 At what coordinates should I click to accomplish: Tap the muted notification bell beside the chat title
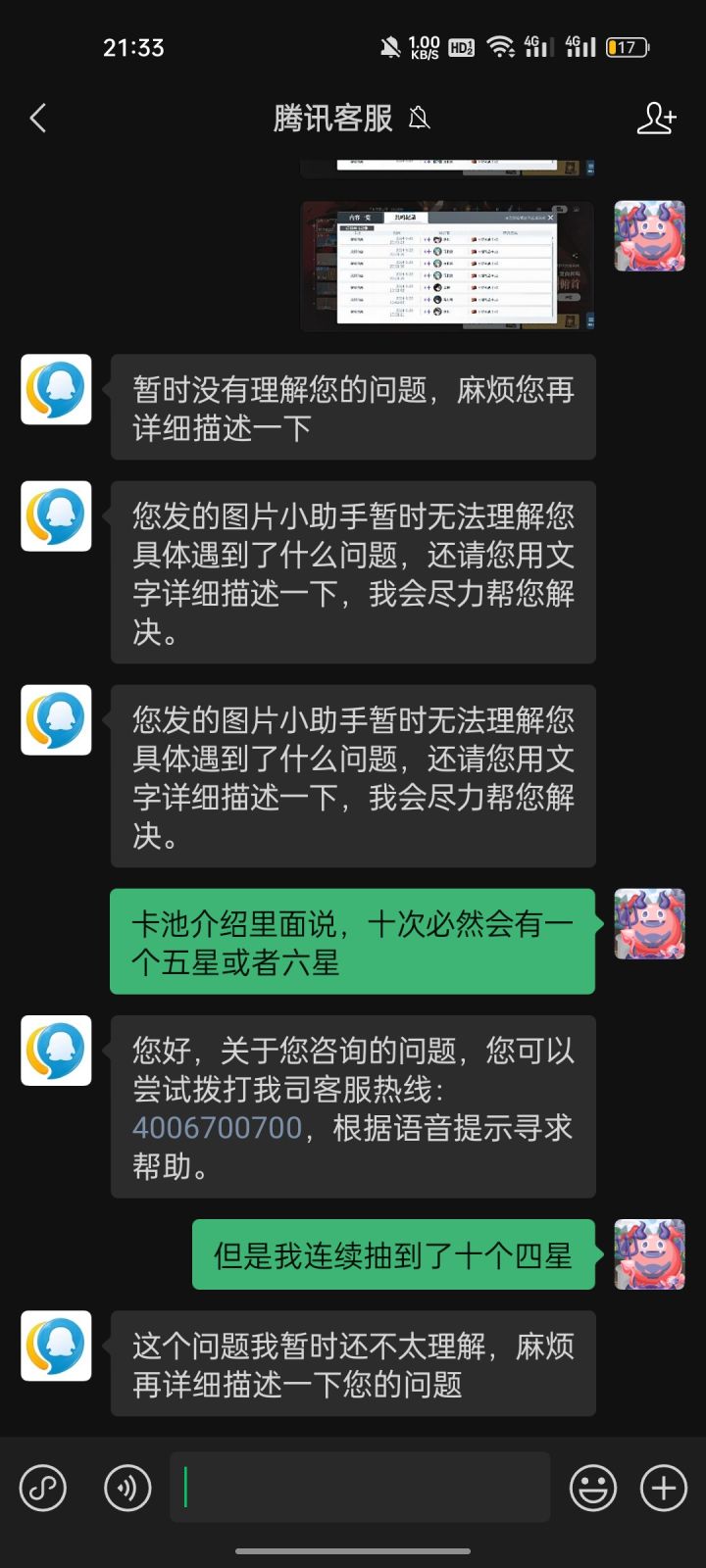point(422,116)
